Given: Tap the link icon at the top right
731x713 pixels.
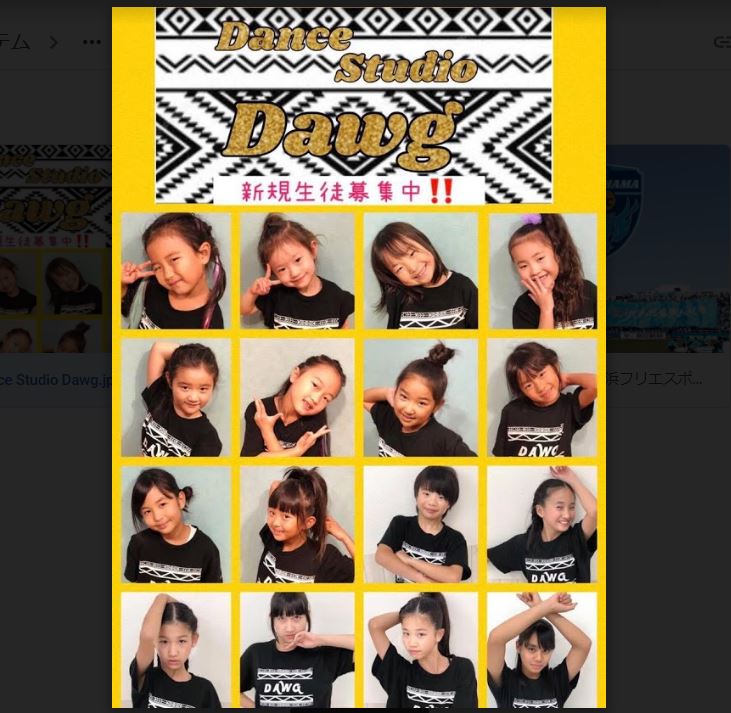Looking at the screenshot, I should 721,42.
